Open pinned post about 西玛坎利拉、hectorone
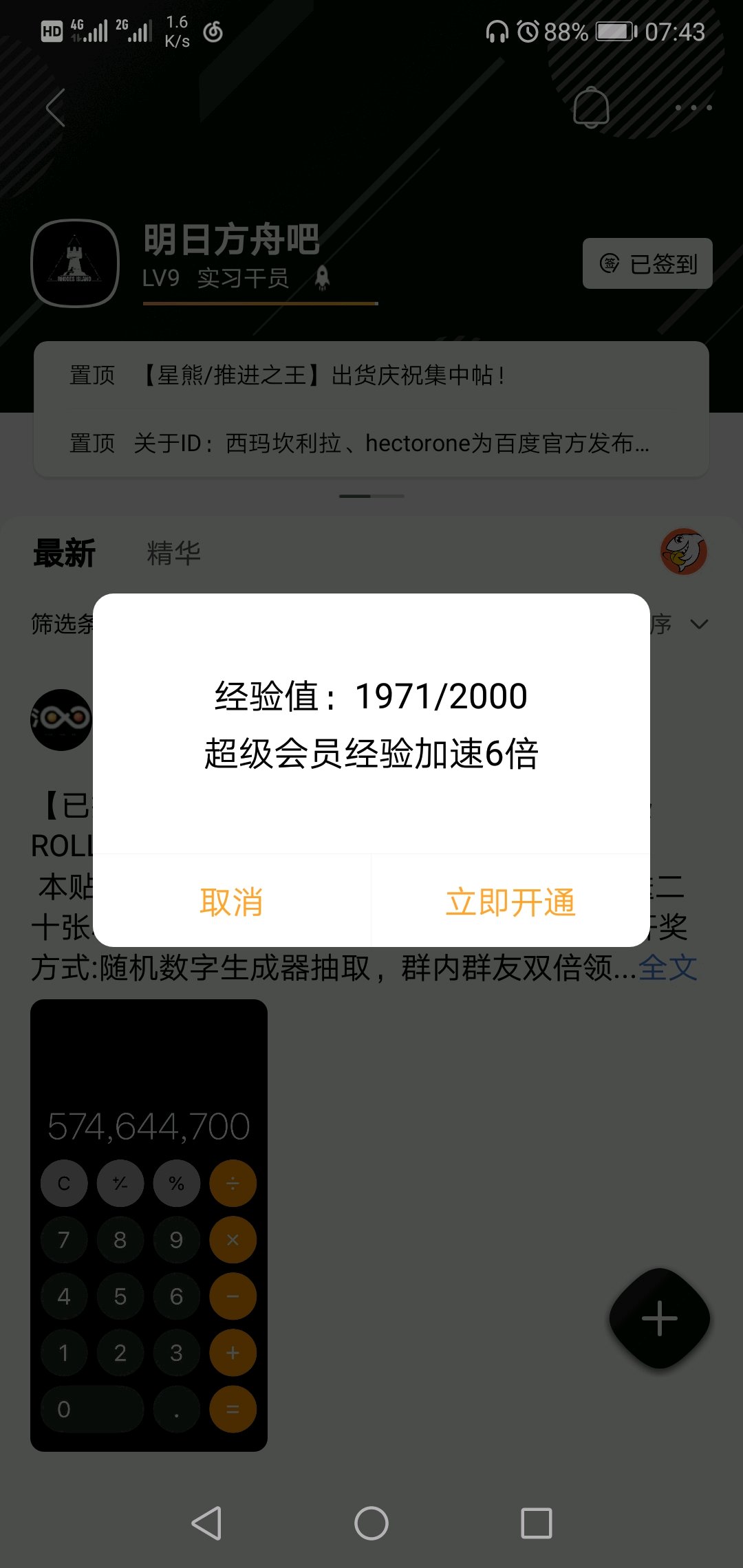The height and width of the screenshot is (1568, 743). (371, 443)
